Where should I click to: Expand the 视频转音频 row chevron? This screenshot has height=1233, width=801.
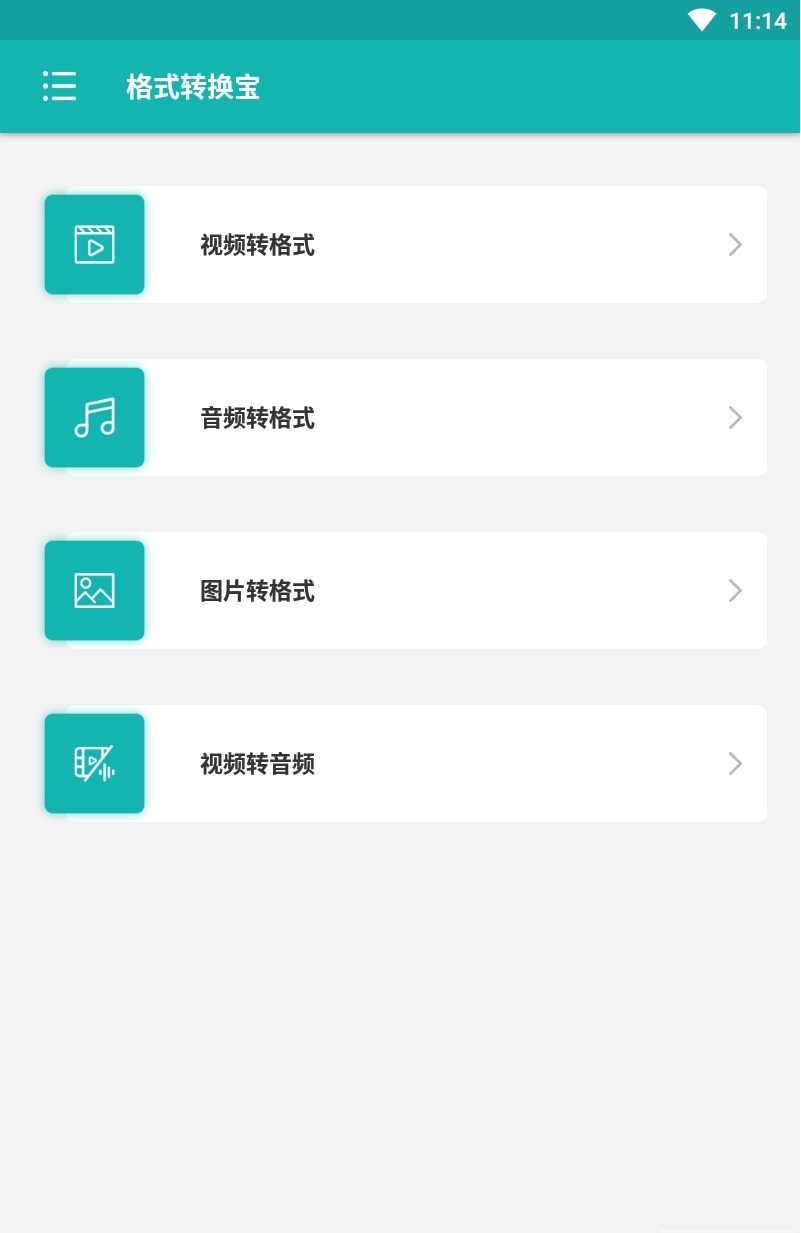point(735,763)
